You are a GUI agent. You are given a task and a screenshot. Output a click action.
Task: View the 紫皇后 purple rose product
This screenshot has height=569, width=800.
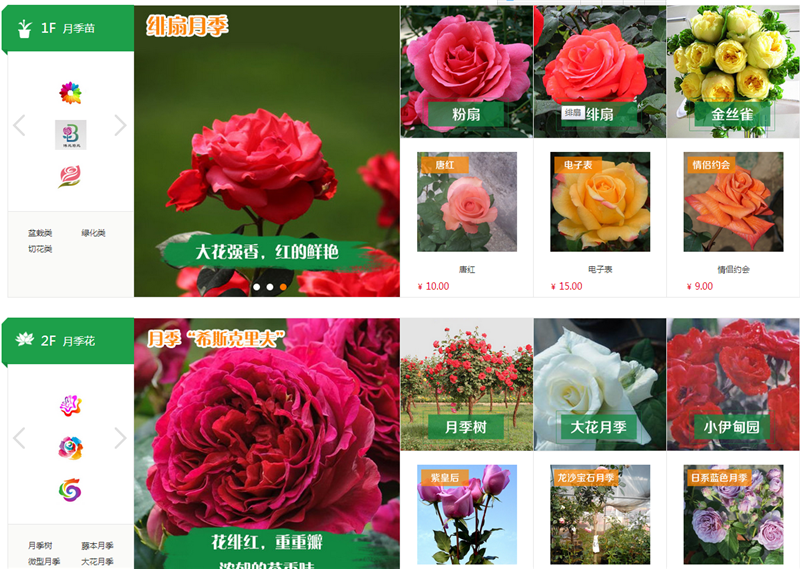tap(467, 514)
